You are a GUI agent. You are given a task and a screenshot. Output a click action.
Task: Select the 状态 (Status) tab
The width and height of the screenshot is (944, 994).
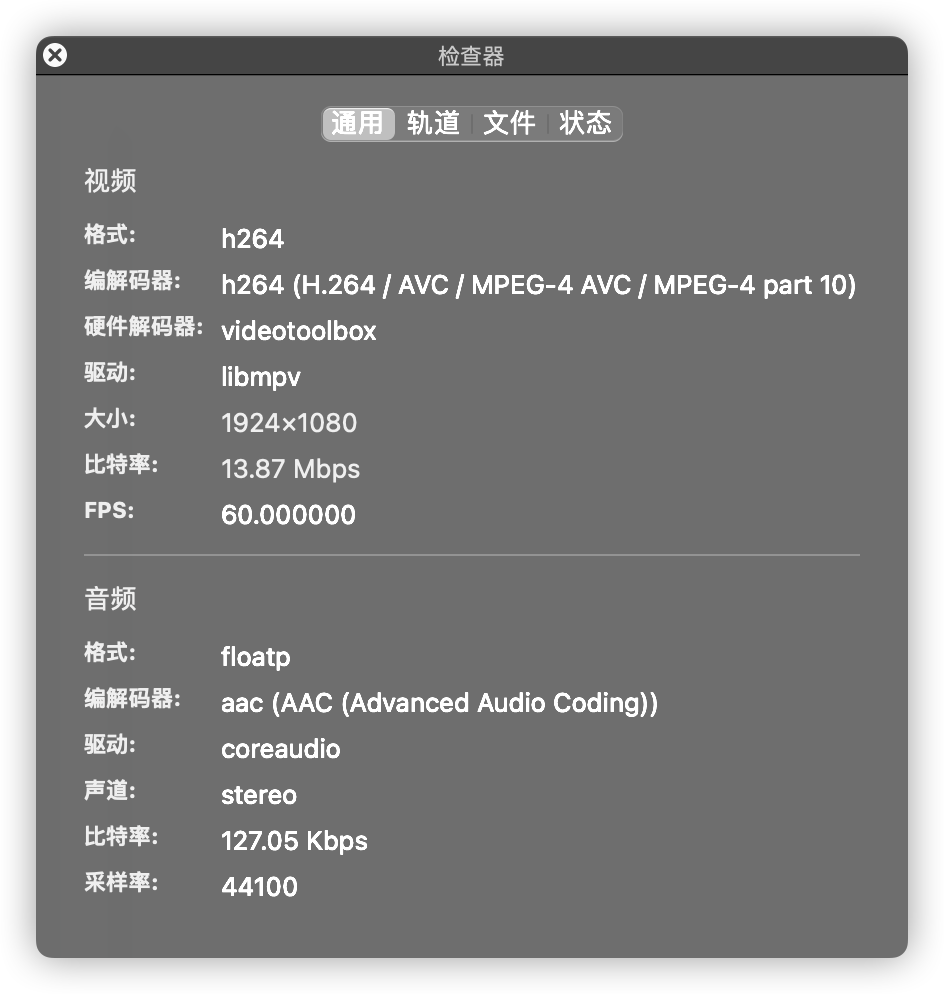point(586,123)
